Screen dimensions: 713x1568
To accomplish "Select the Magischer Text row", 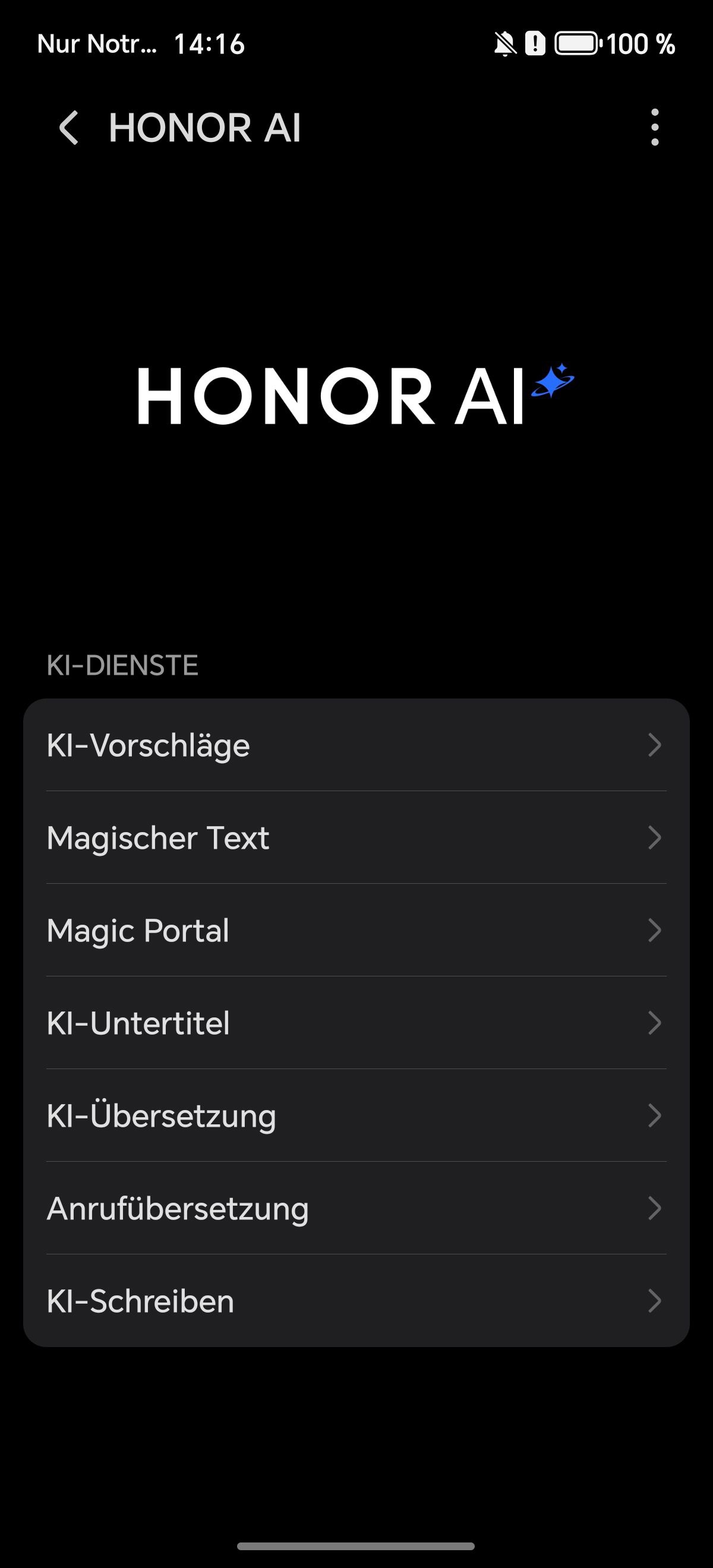I will [x=356, y=837].
